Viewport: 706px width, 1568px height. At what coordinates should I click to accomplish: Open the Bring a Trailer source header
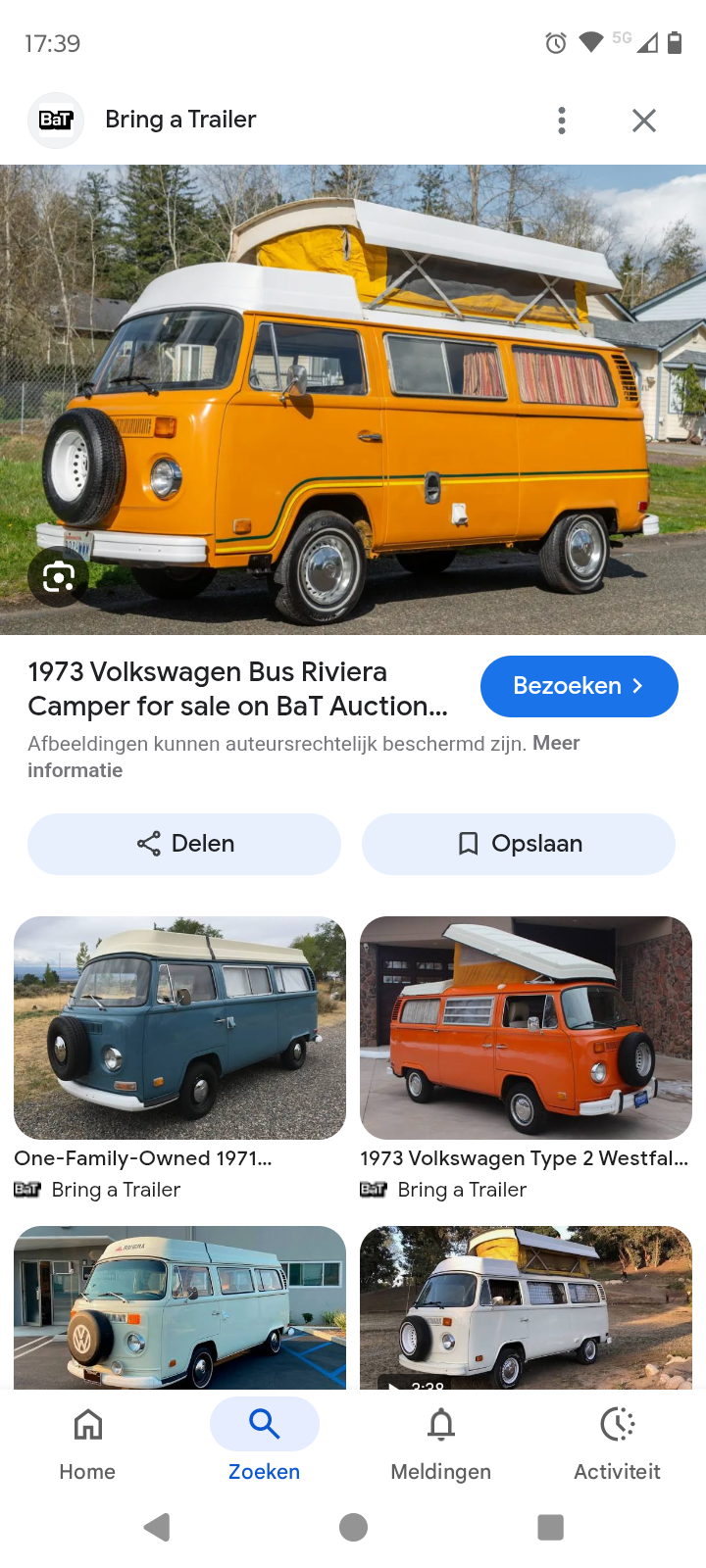pyautogui.click(x=180, y=120)
